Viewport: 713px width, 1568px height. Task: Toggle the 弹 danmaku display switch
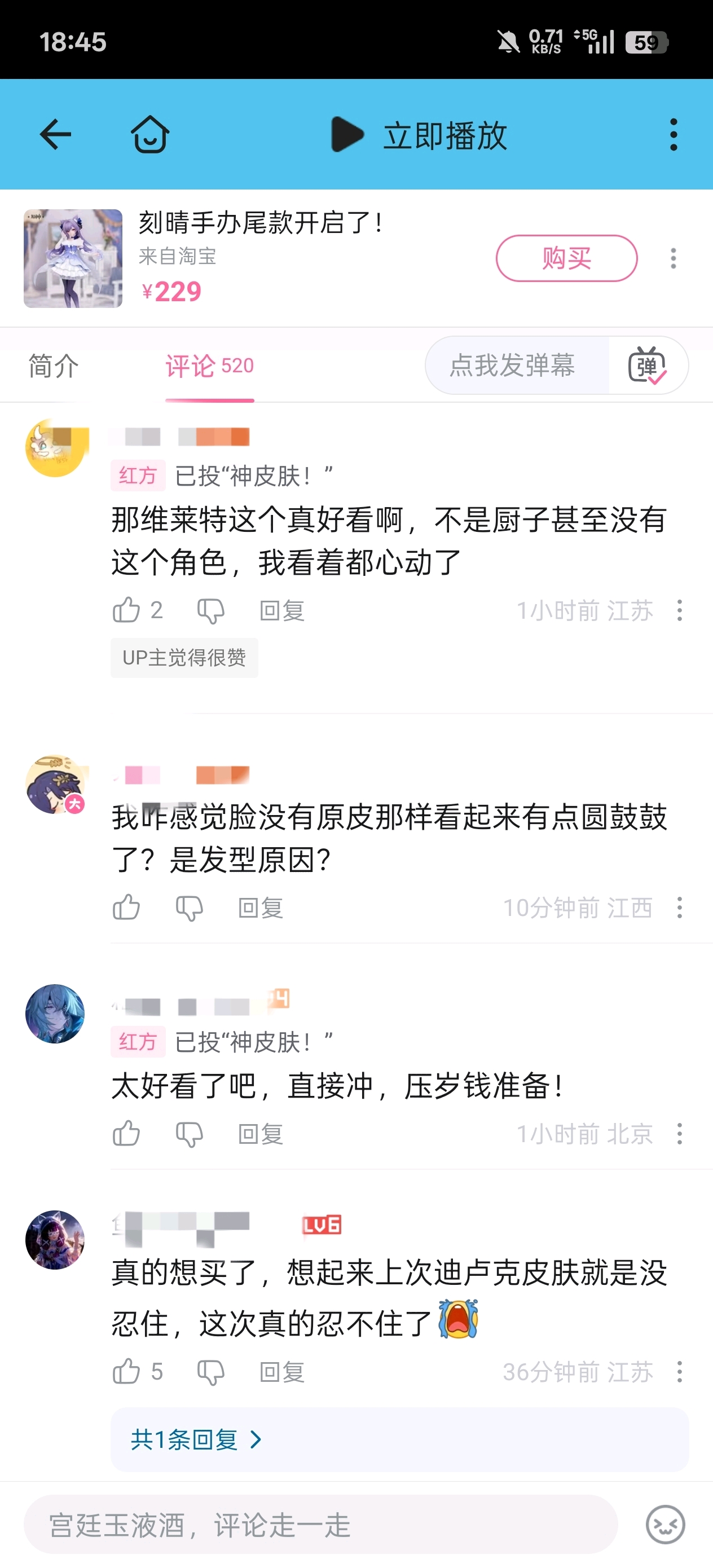pos(646,366)
